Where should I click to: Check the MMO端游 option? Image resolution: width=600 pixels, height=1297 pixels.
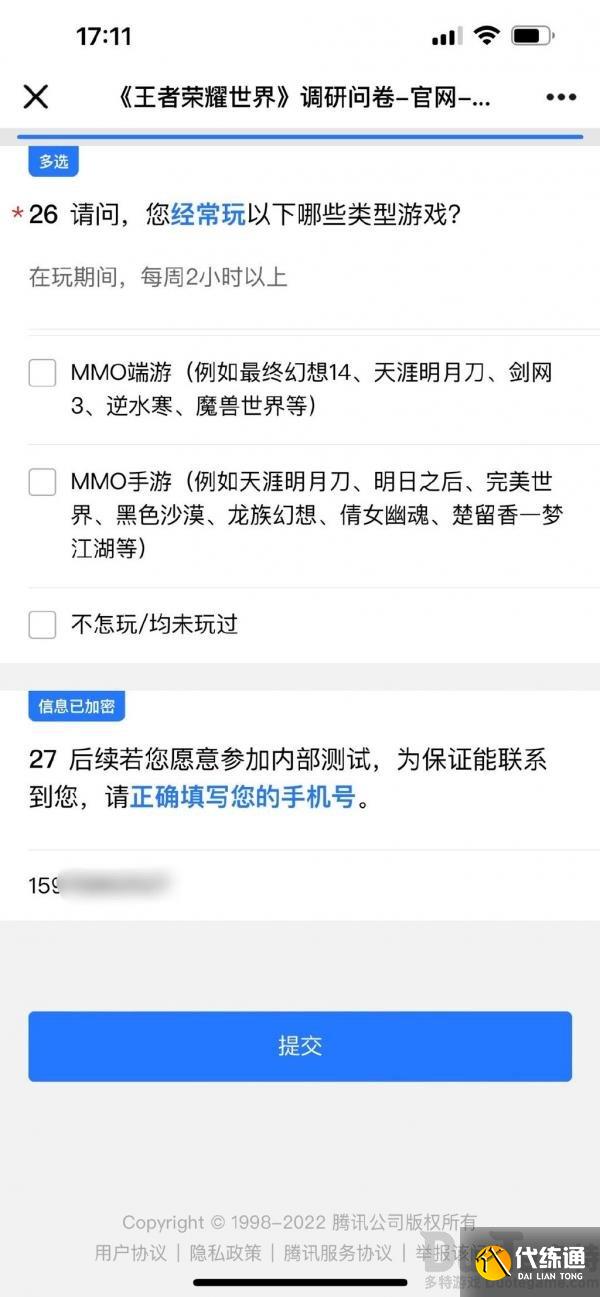click(42, 373)
